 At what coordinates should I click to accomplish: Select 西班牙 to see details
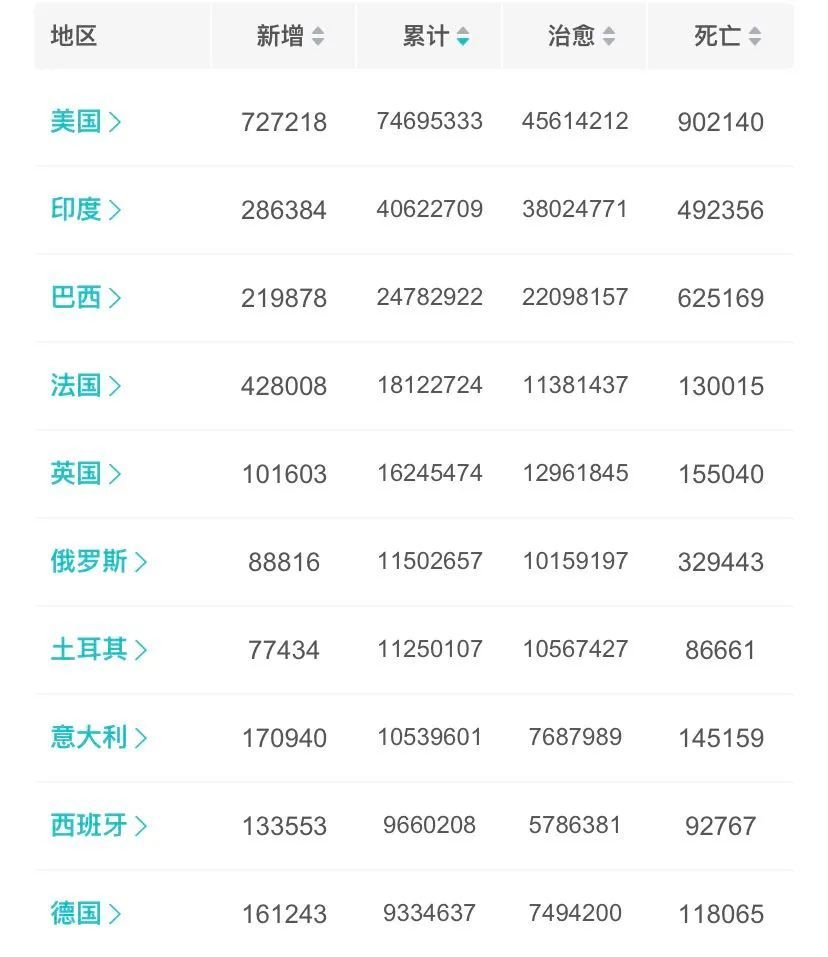(99, 826)
